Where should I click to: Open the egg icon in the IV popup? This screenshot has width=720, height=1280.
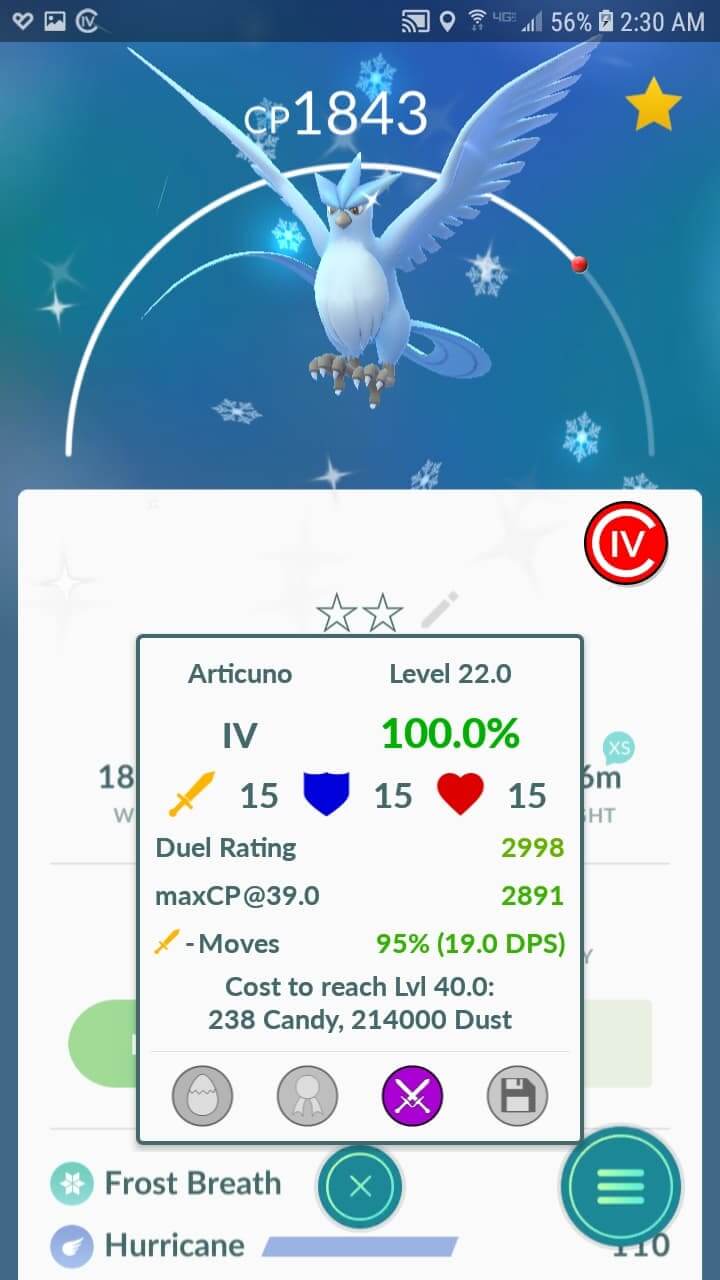203,1096
